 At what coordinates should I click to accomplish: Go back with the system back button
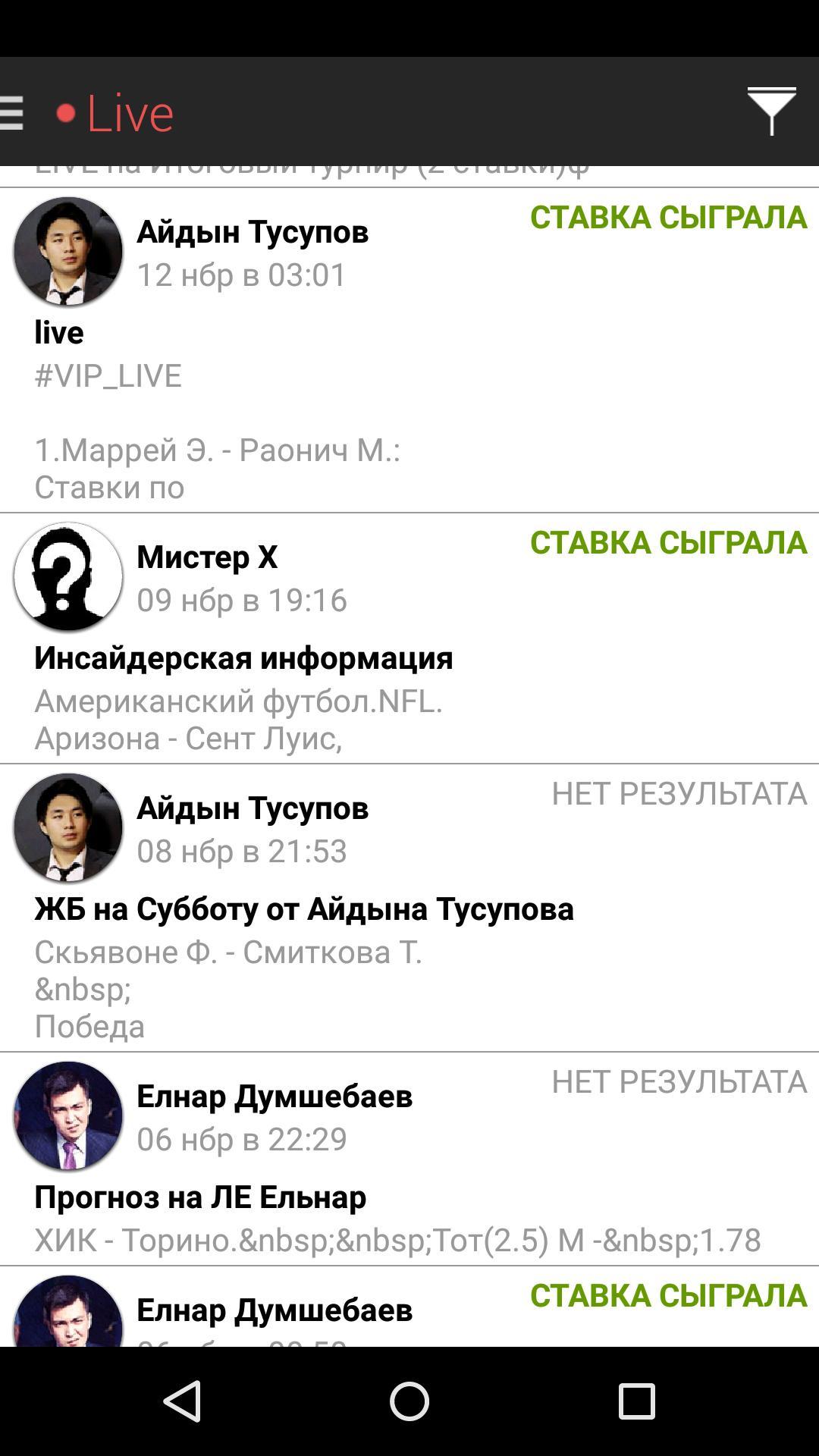[182, 1401]
